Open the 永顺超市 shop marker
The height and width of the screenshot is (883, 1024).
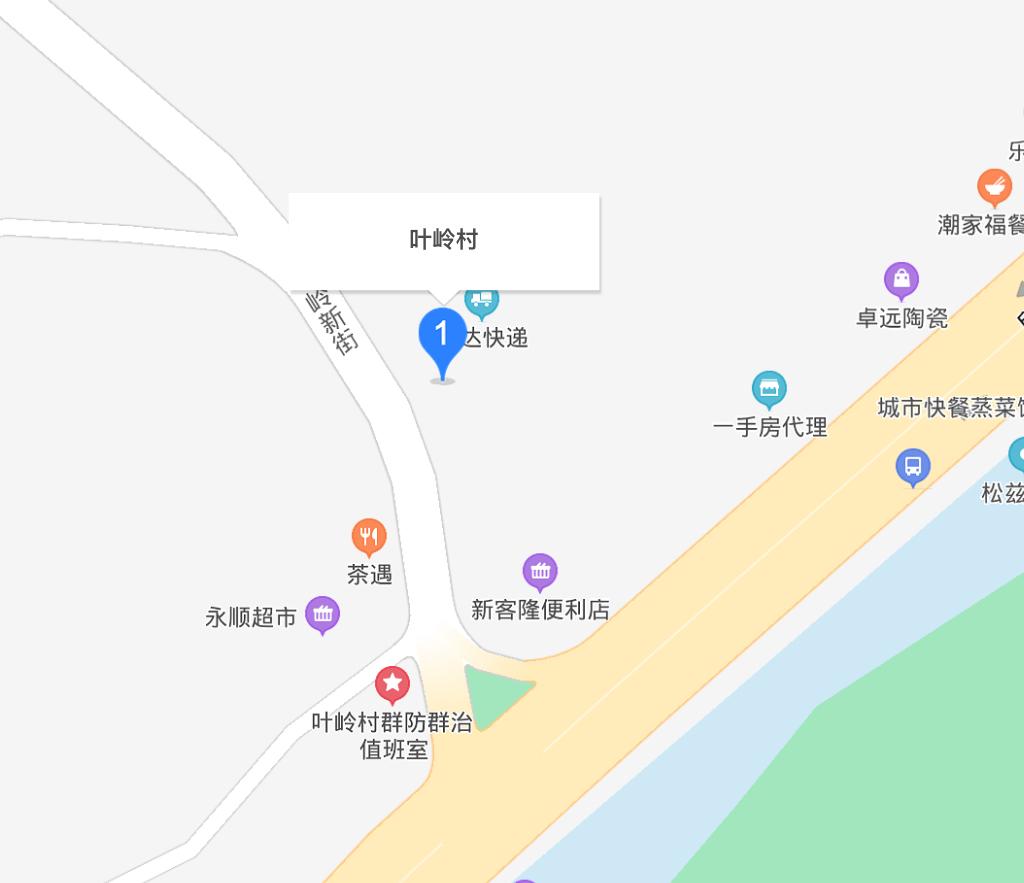coord(323,614)
